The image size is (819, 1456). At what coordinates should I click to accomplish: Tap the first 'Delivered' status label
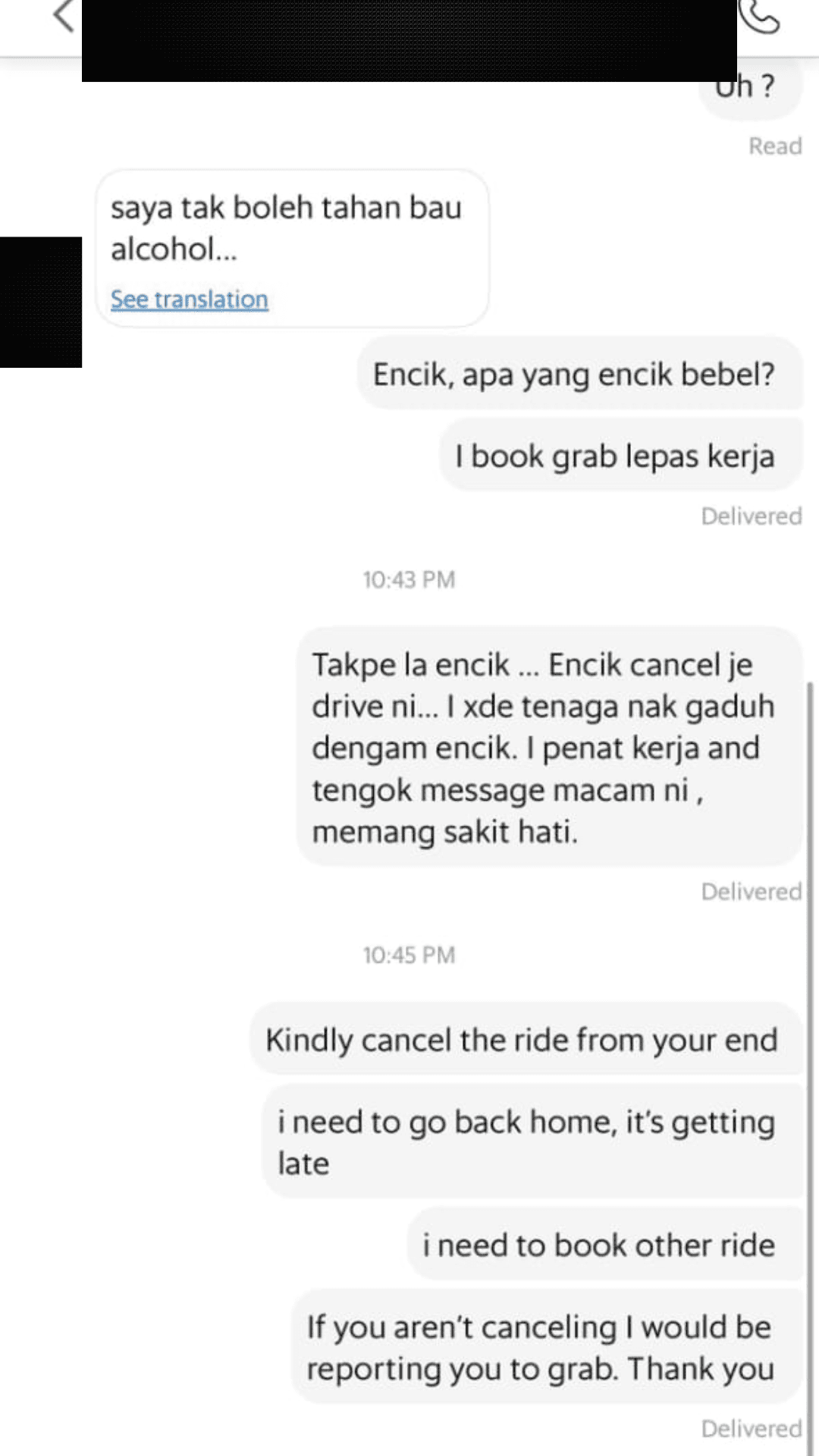[x=751, y=516]
